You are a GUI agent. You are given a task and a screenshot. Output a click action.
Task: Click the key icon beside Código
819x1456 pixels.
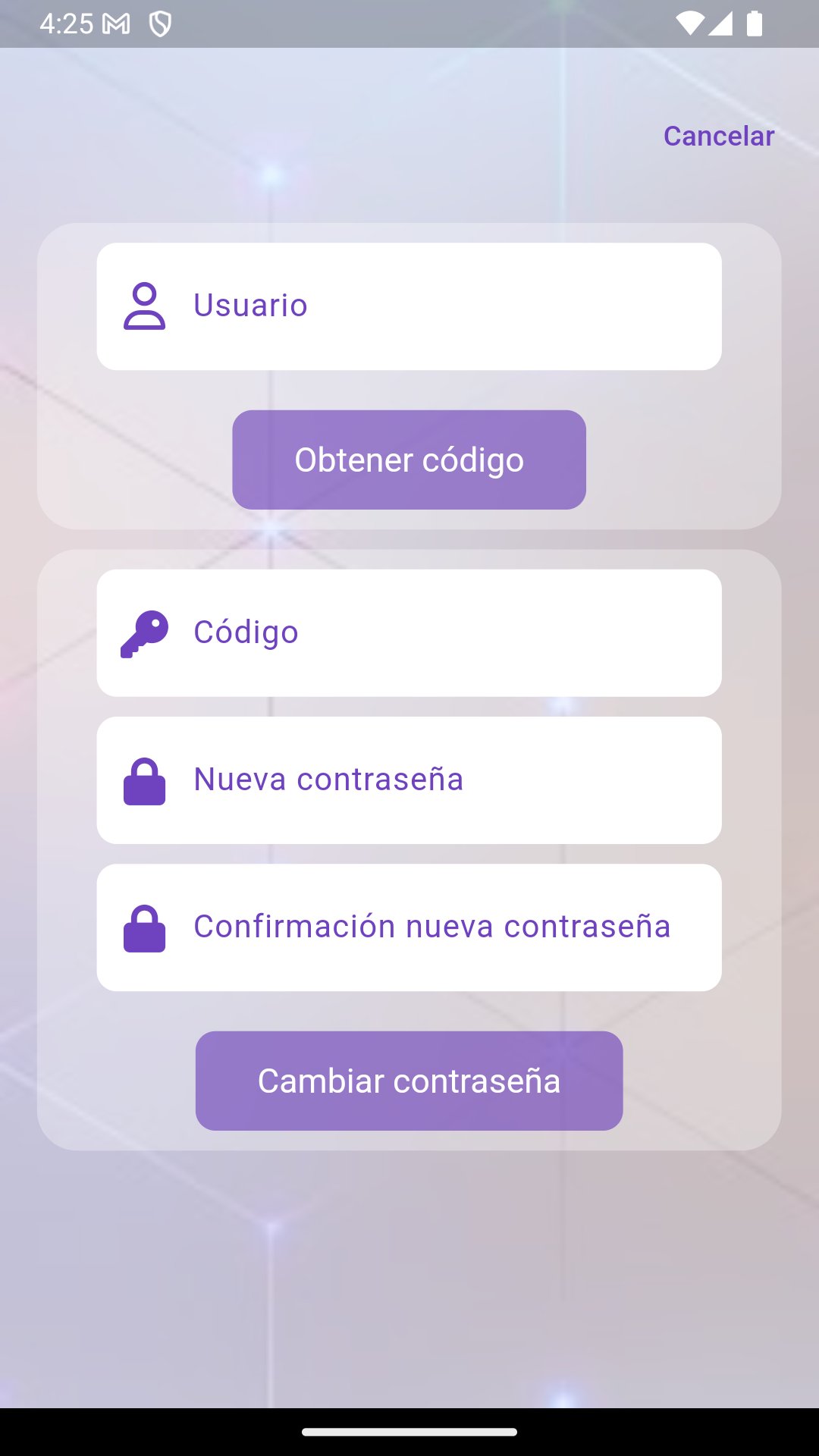tap(145, 633)
